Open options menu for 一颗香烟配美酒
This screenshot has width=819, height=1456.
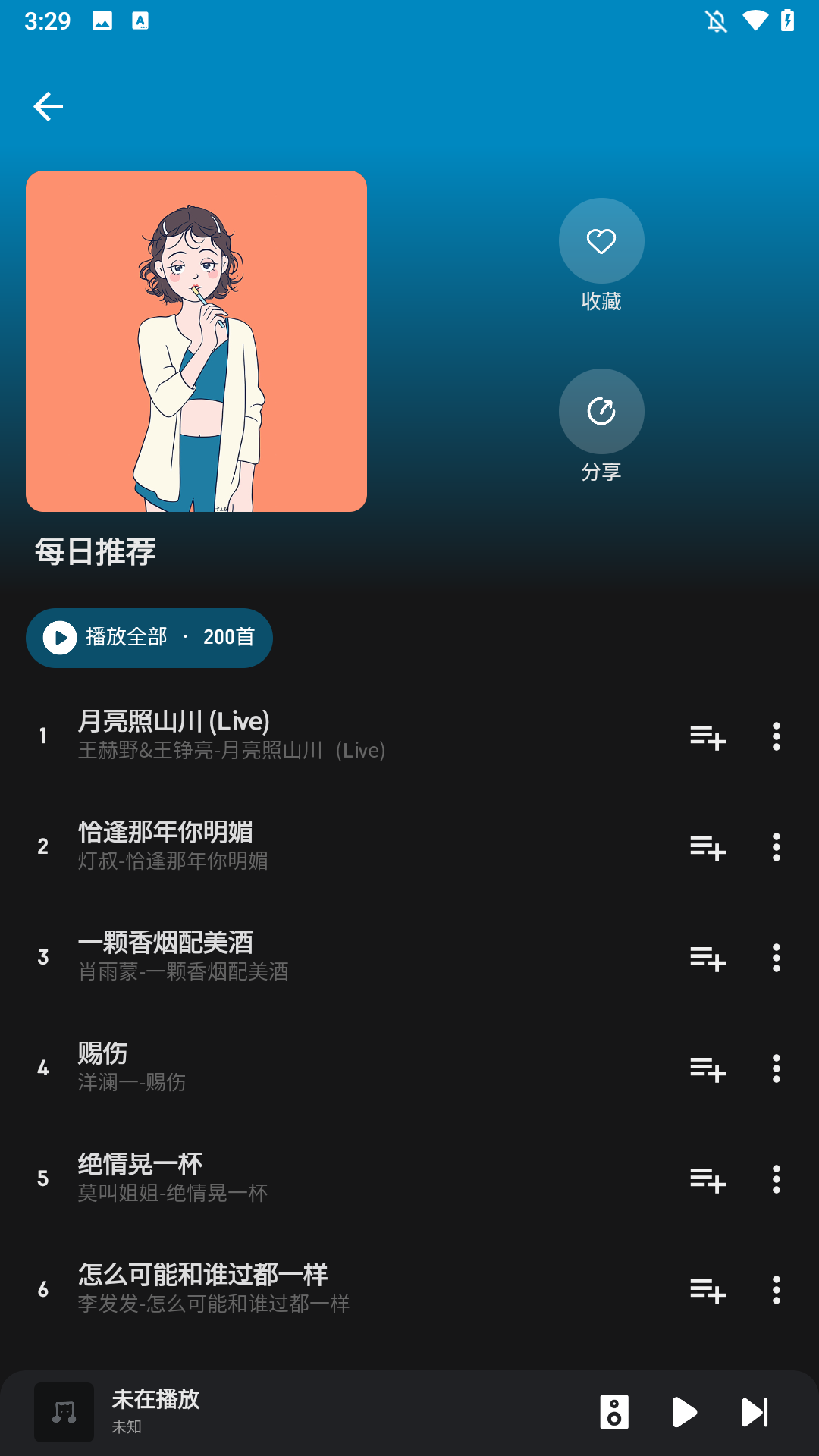tap(776, 958)
